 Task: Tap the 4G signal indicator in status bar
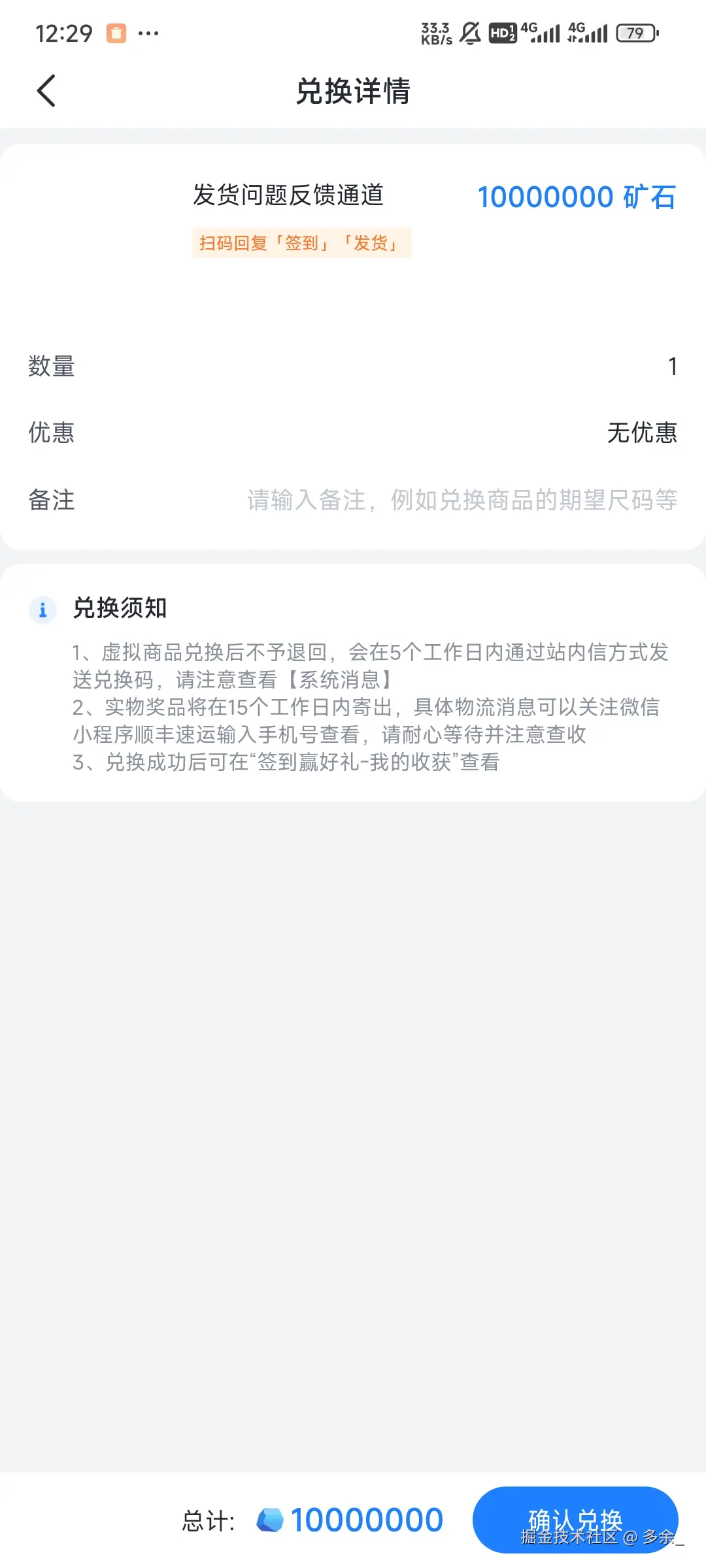point(539,31)
